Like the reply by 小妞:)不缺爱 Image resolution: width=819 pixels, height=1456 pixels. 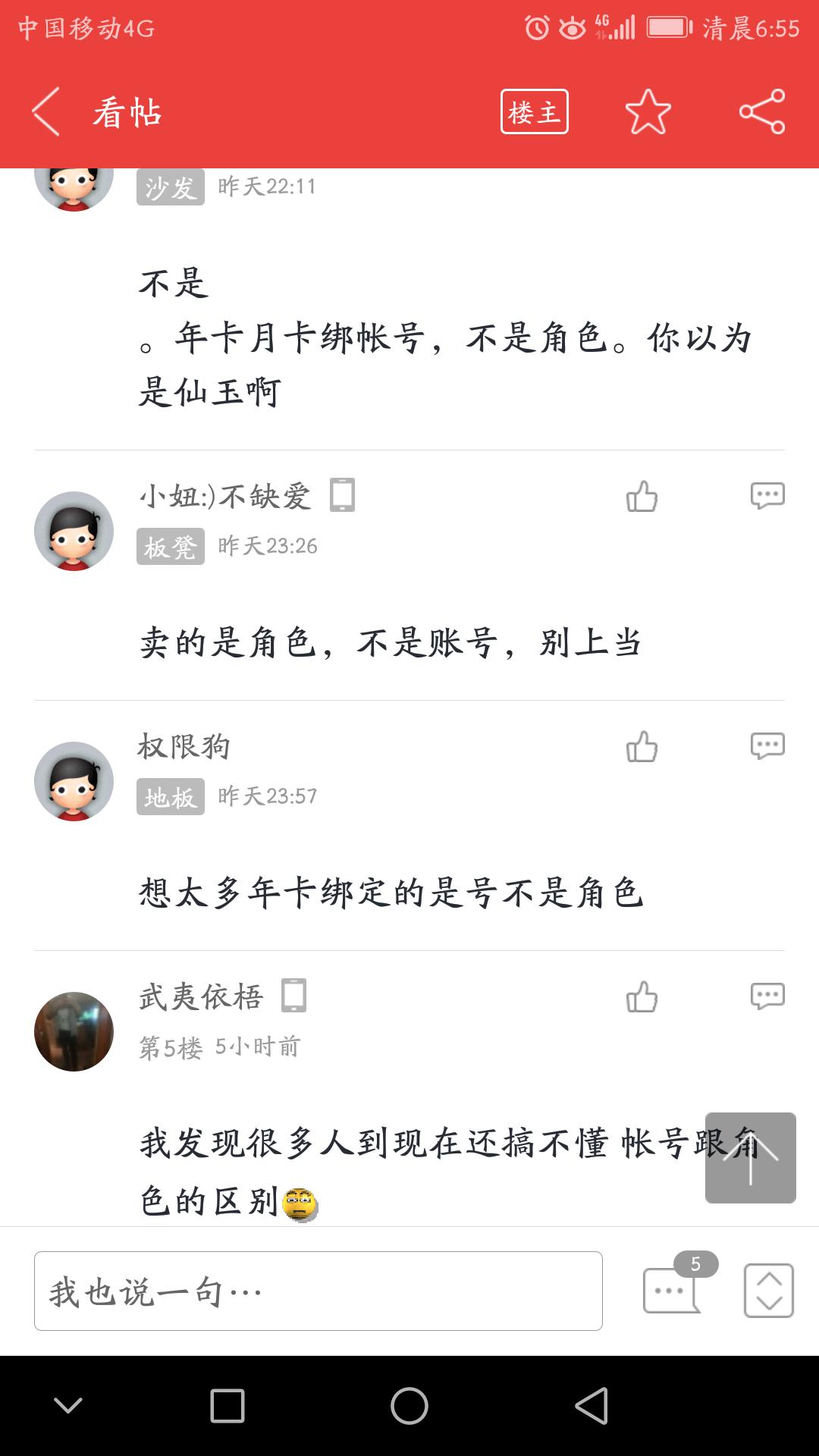pos(642,497)
